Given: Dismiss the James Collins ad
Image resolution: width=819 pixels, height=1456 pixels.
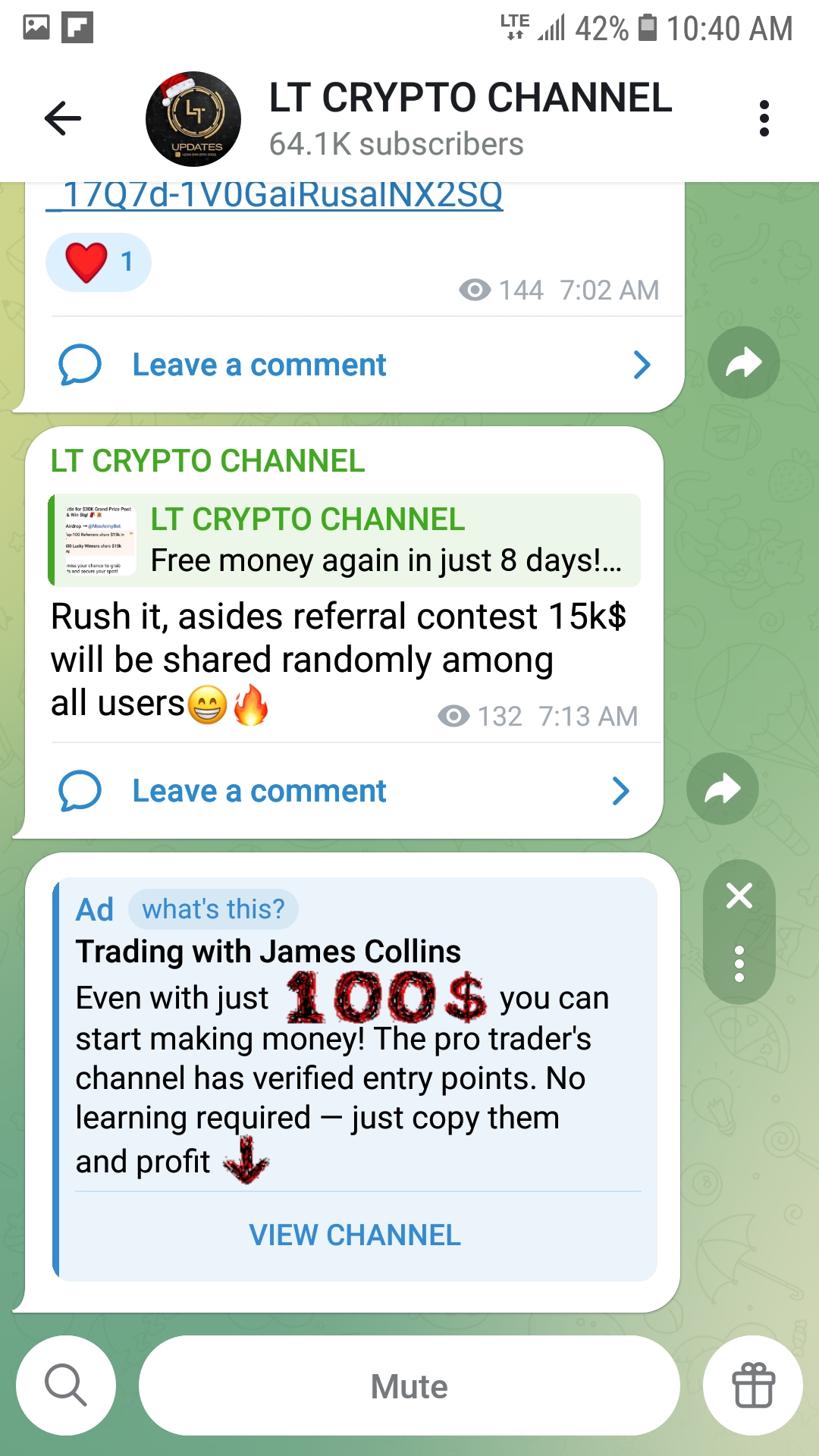Looking at the screenshot, I should pyautogui.click(x=739, y=896).
